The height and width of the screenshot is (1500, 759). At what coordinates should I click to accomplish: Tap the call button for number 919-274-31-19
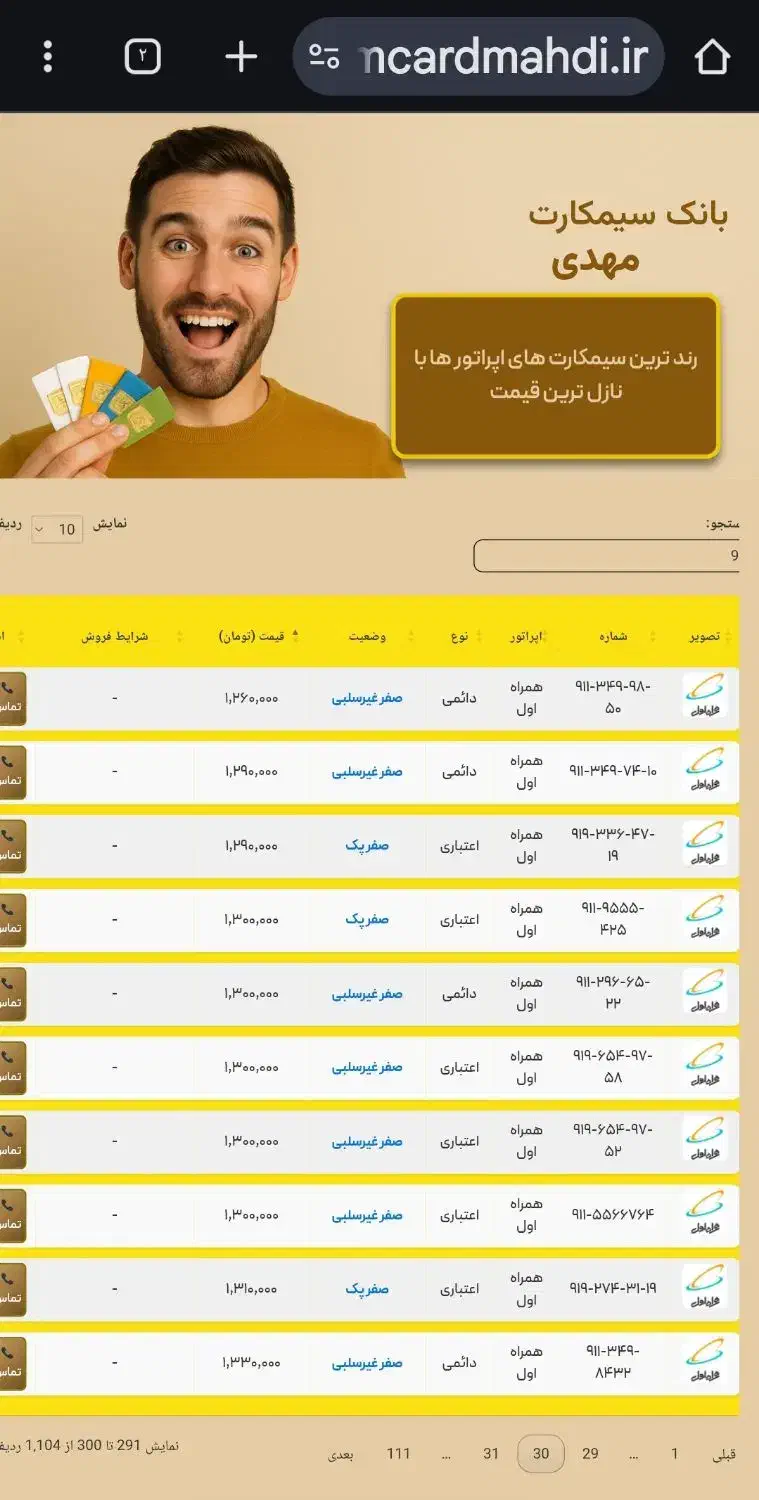12,1290
